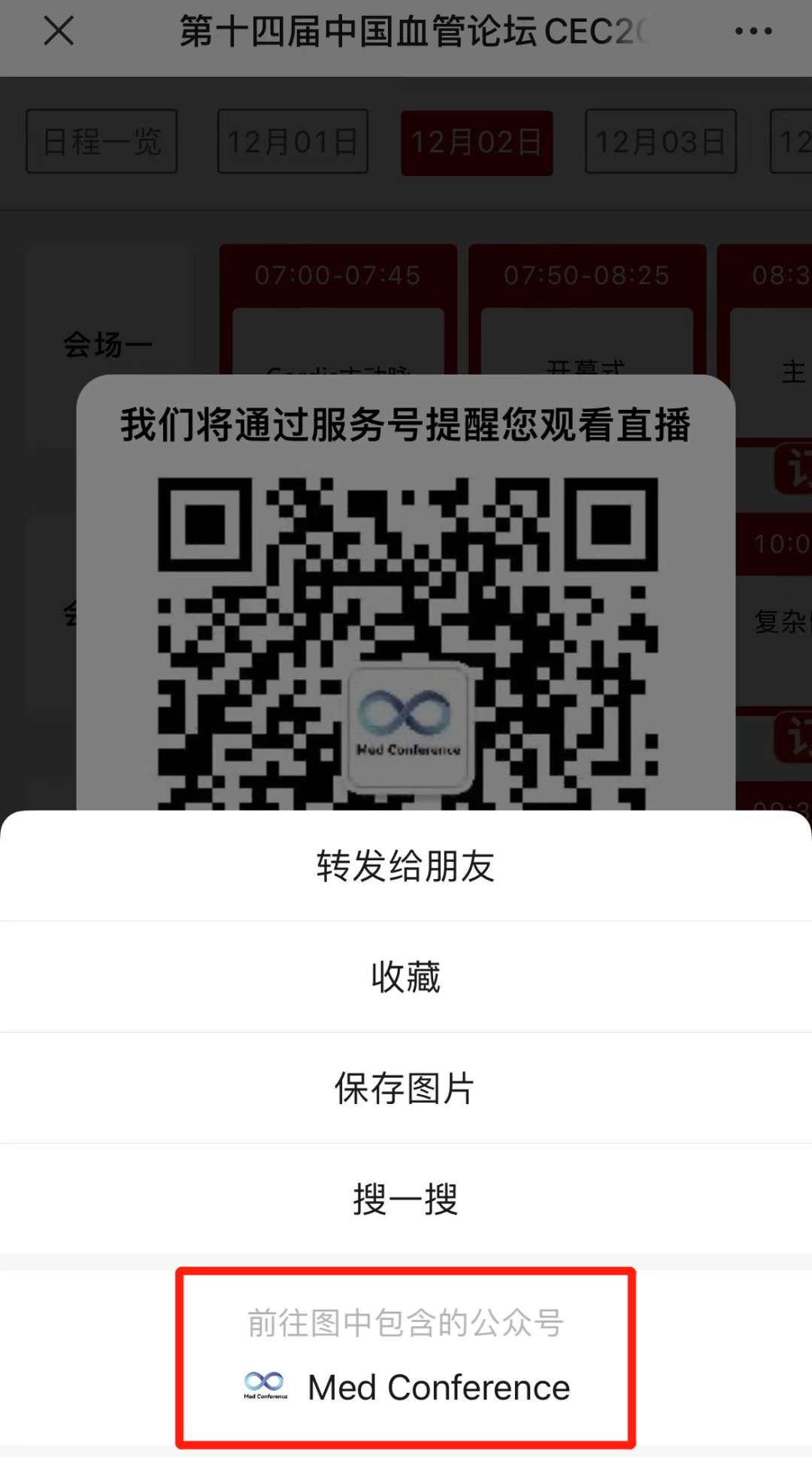
Task: Open 搜一搜 search for the image
Action: [x=406, y=1199]
